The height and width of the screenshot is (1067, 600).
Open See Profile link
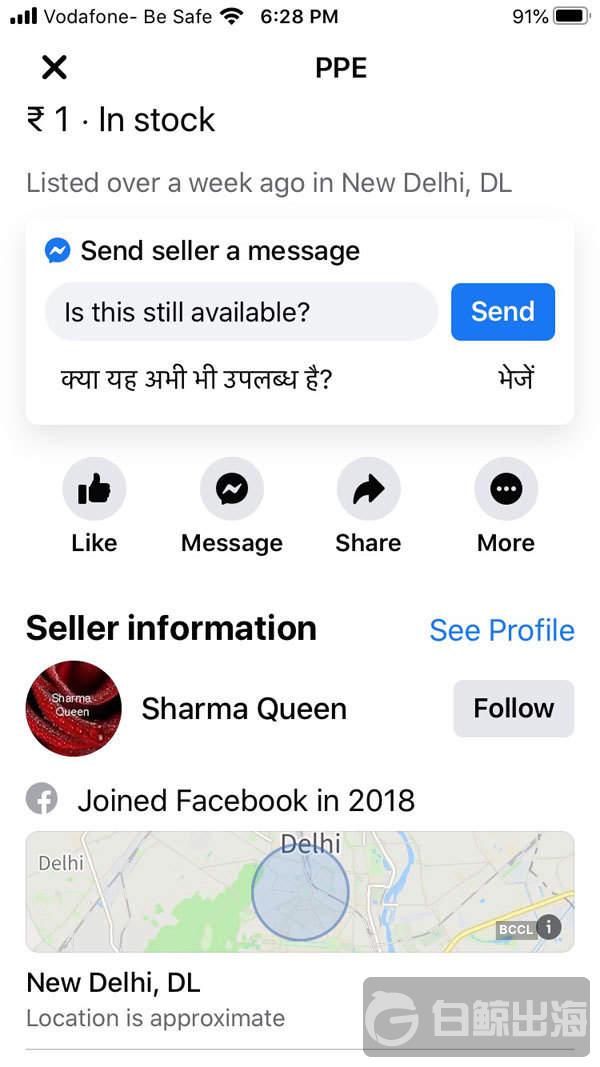[501, 630]
